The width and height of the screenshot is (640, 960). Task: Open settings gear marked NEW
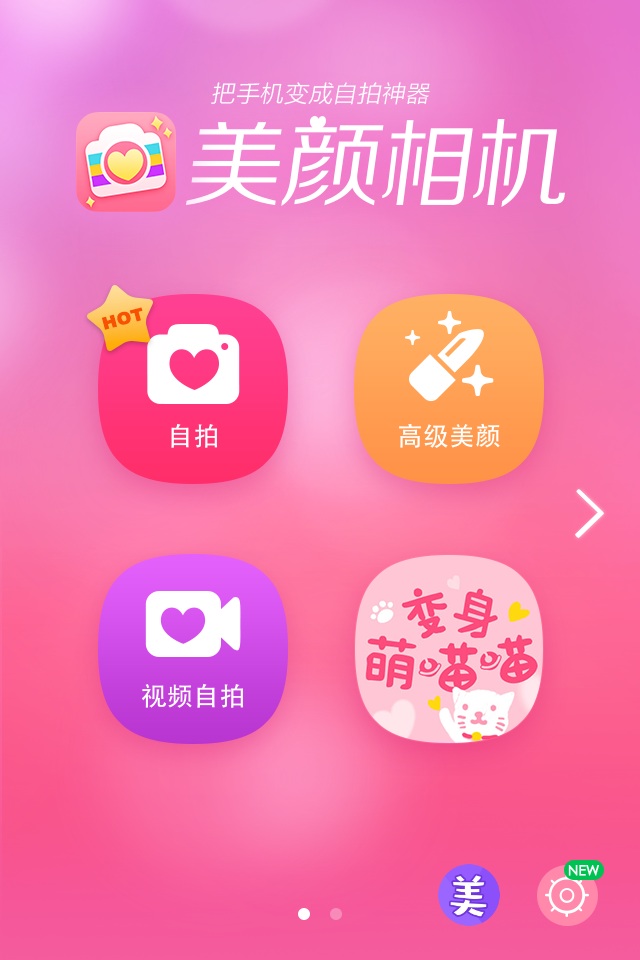(x=567, y=895)
